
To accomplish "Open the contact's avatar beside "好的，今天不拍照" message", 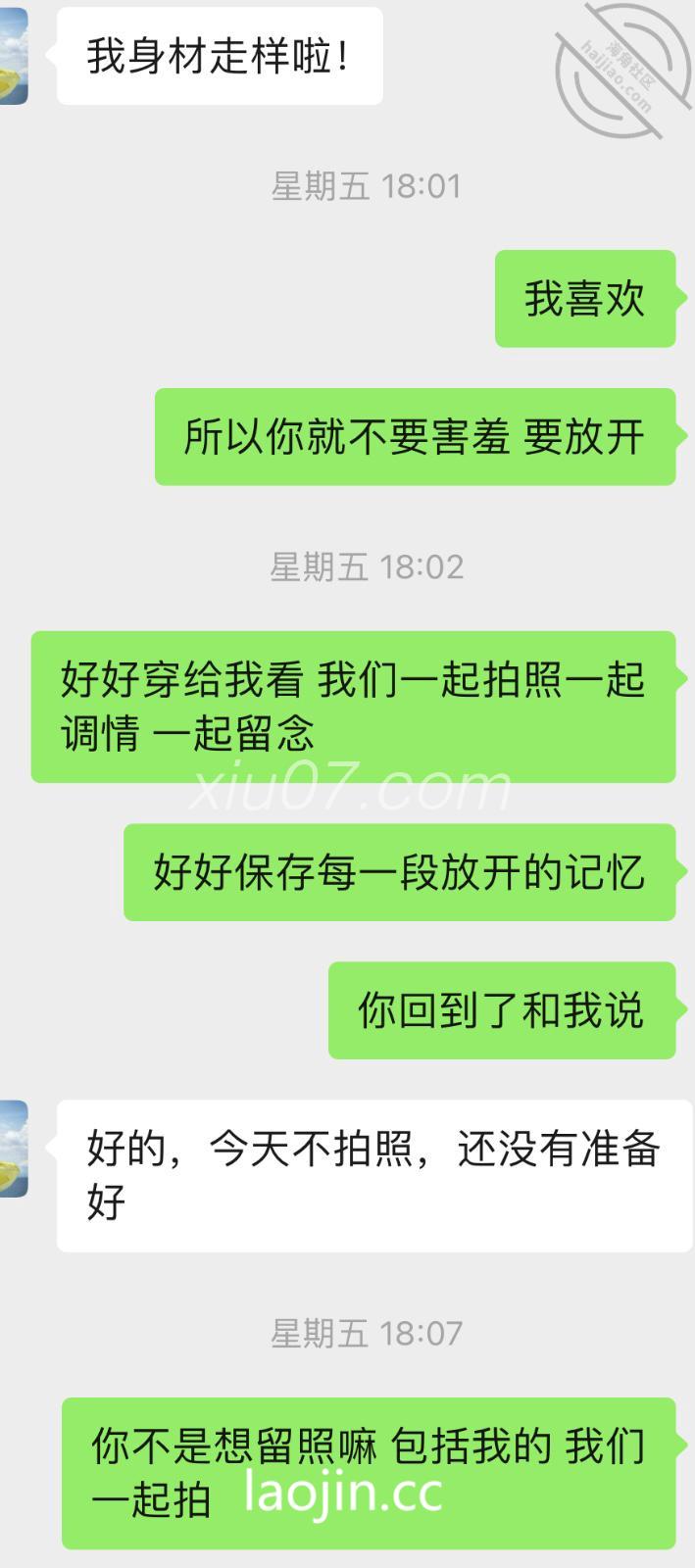I will tap(12, 1149).
